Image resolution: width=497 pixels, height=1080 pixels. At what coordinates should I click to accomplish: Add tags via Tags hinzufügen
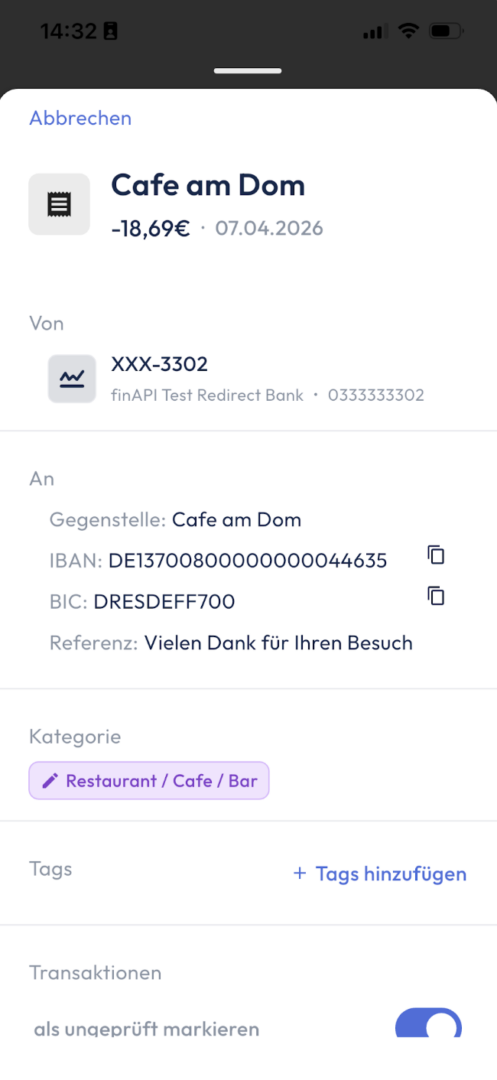380,874
